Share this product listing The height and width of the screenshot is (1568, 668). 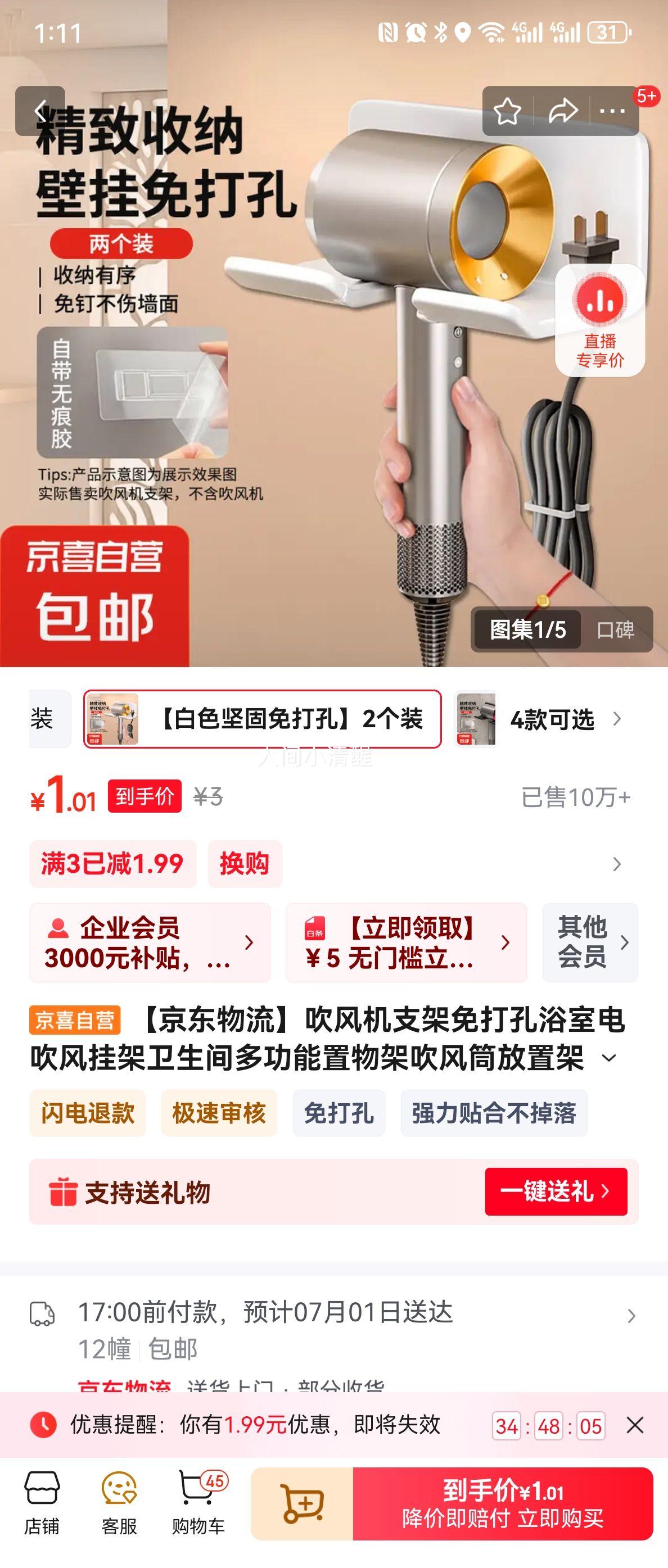click(562, 111)
